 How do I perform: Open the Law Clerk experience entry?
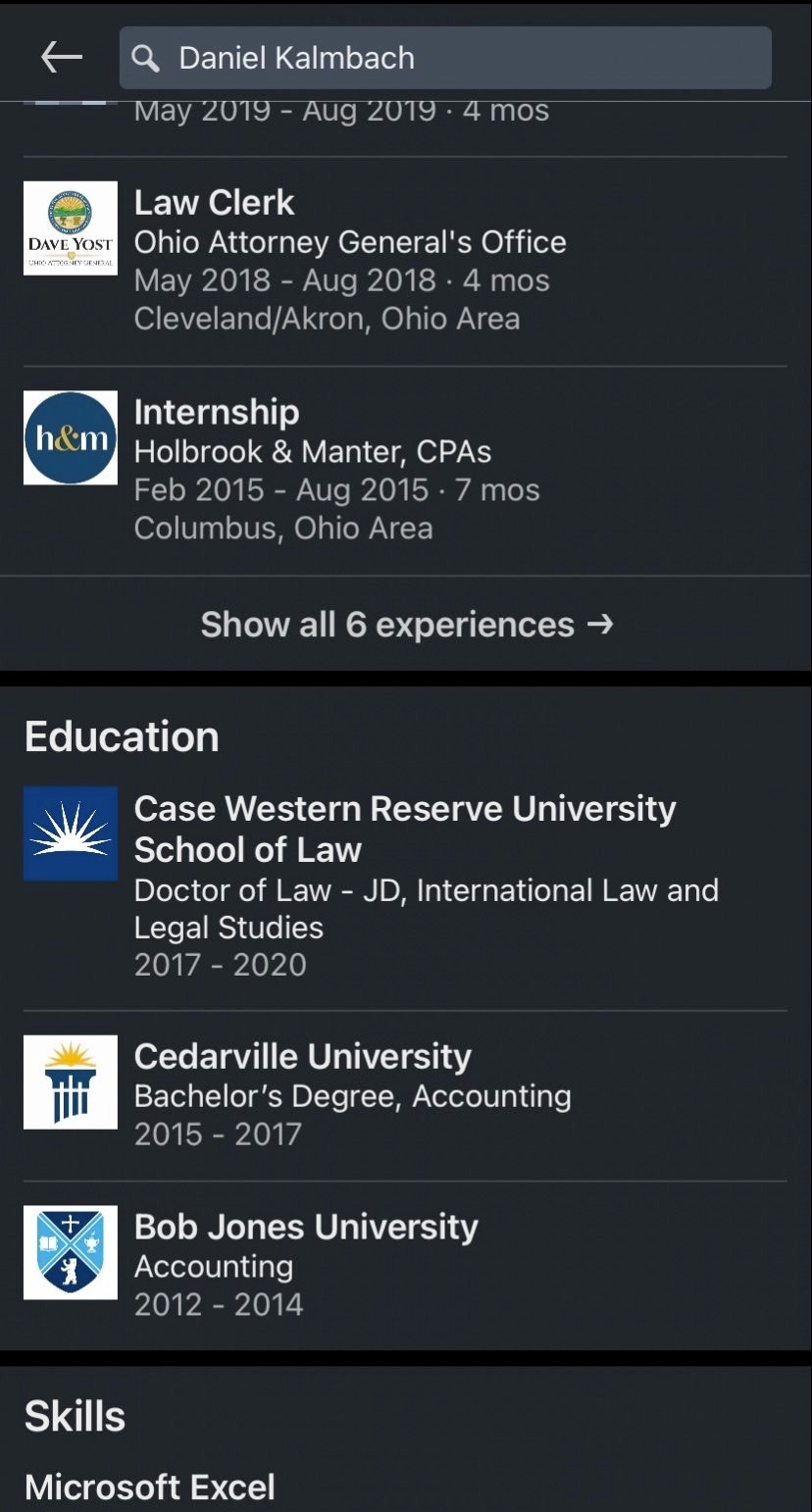pos(406,261)
